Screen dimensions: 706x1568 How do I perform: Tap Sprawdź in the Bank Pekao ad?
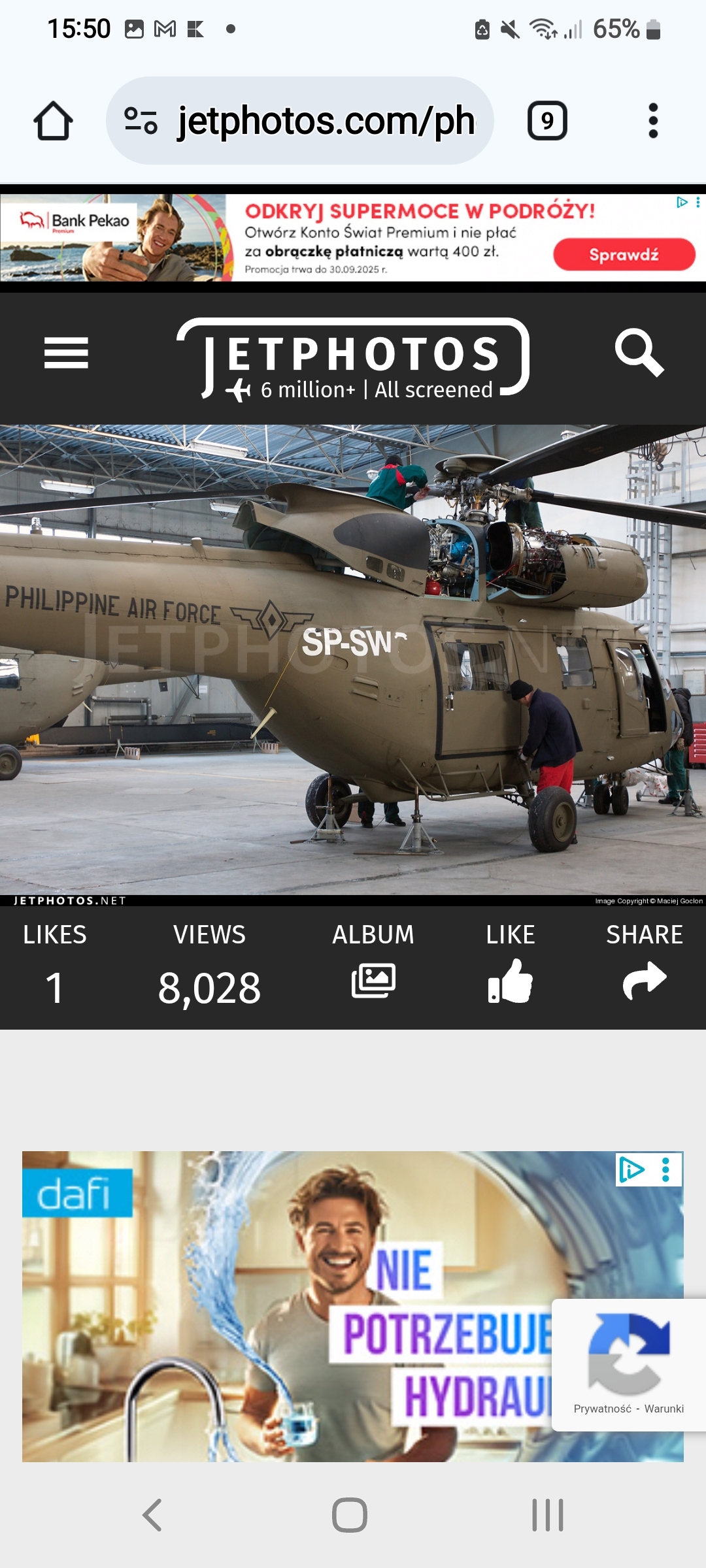tap(624, 255)
